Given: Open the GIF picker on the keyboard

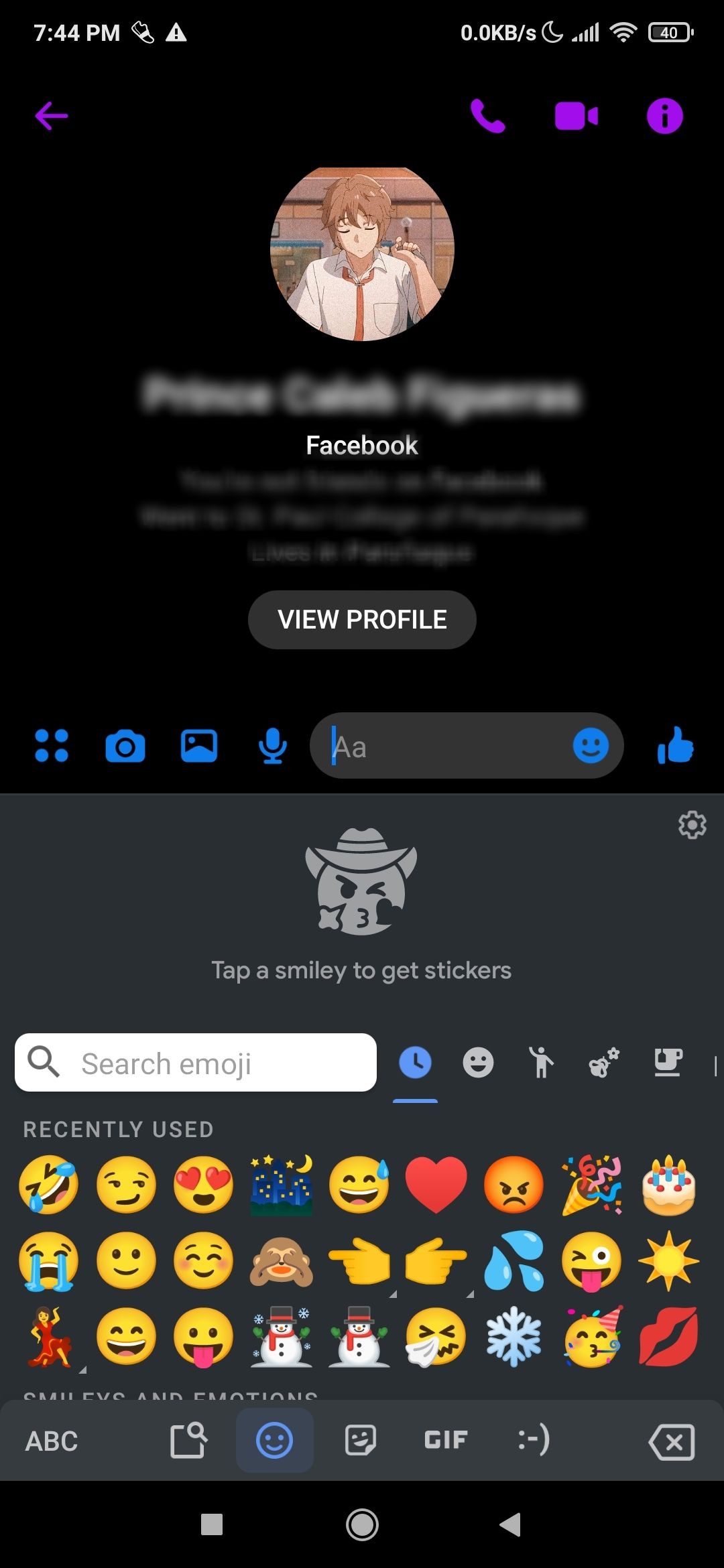Looking at the screenshot, I should 444,1439.
